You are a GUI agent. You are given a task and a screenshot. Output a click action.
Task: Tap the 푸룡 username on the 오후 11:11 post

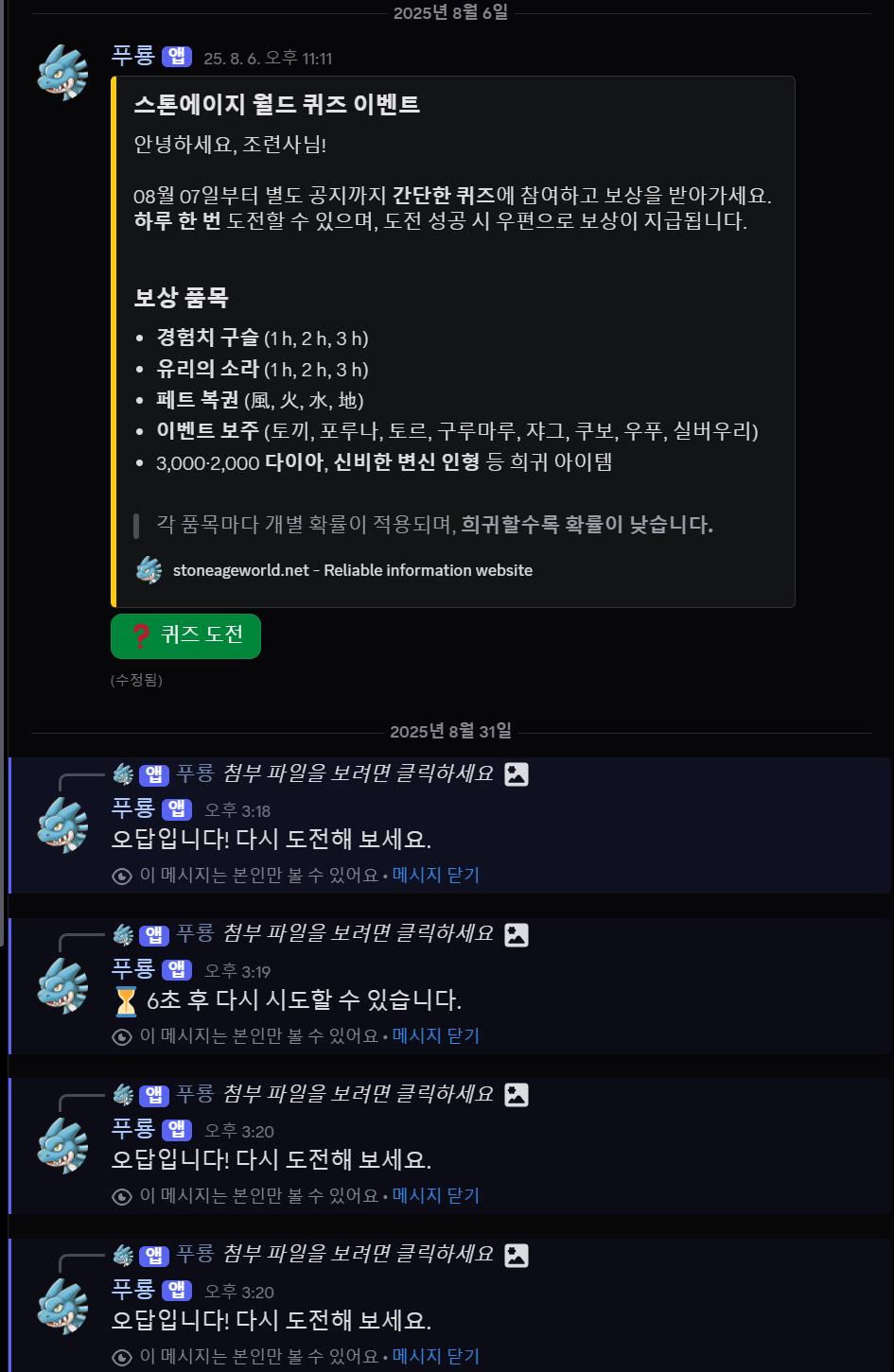tap(132, 56)
